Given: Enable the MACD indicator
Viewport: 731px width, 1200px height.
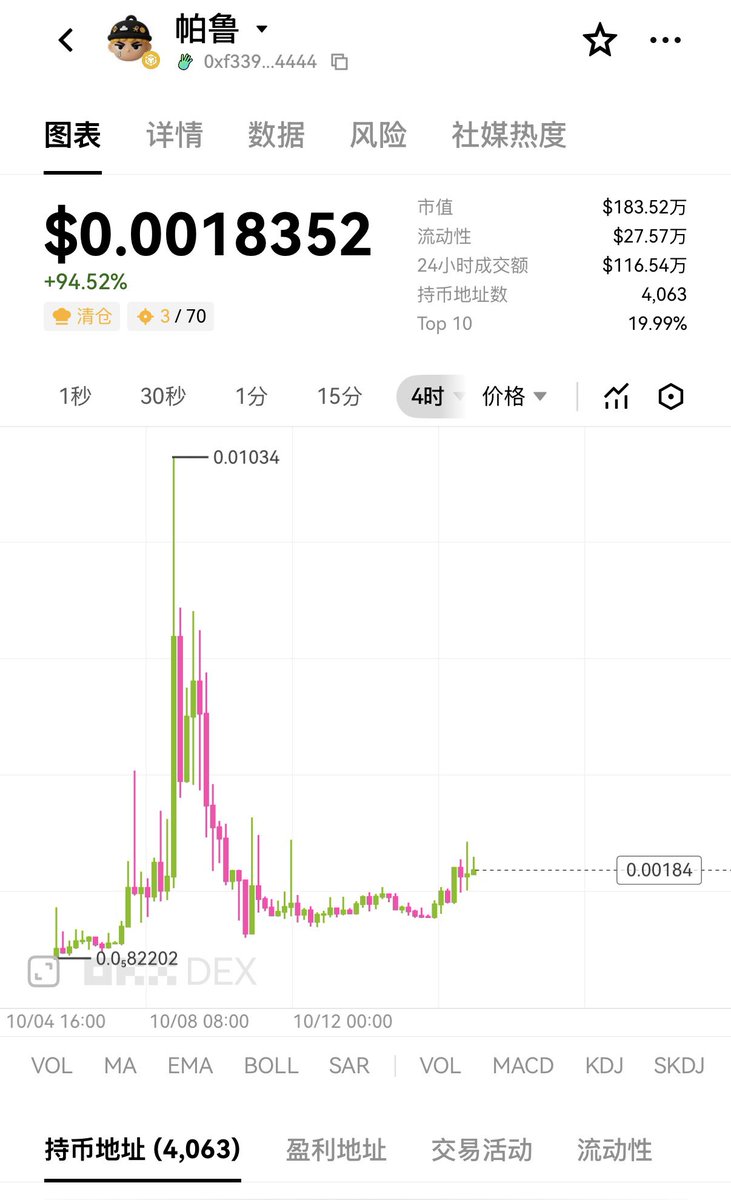Looking at the screenshot, I should [522, 1066].
